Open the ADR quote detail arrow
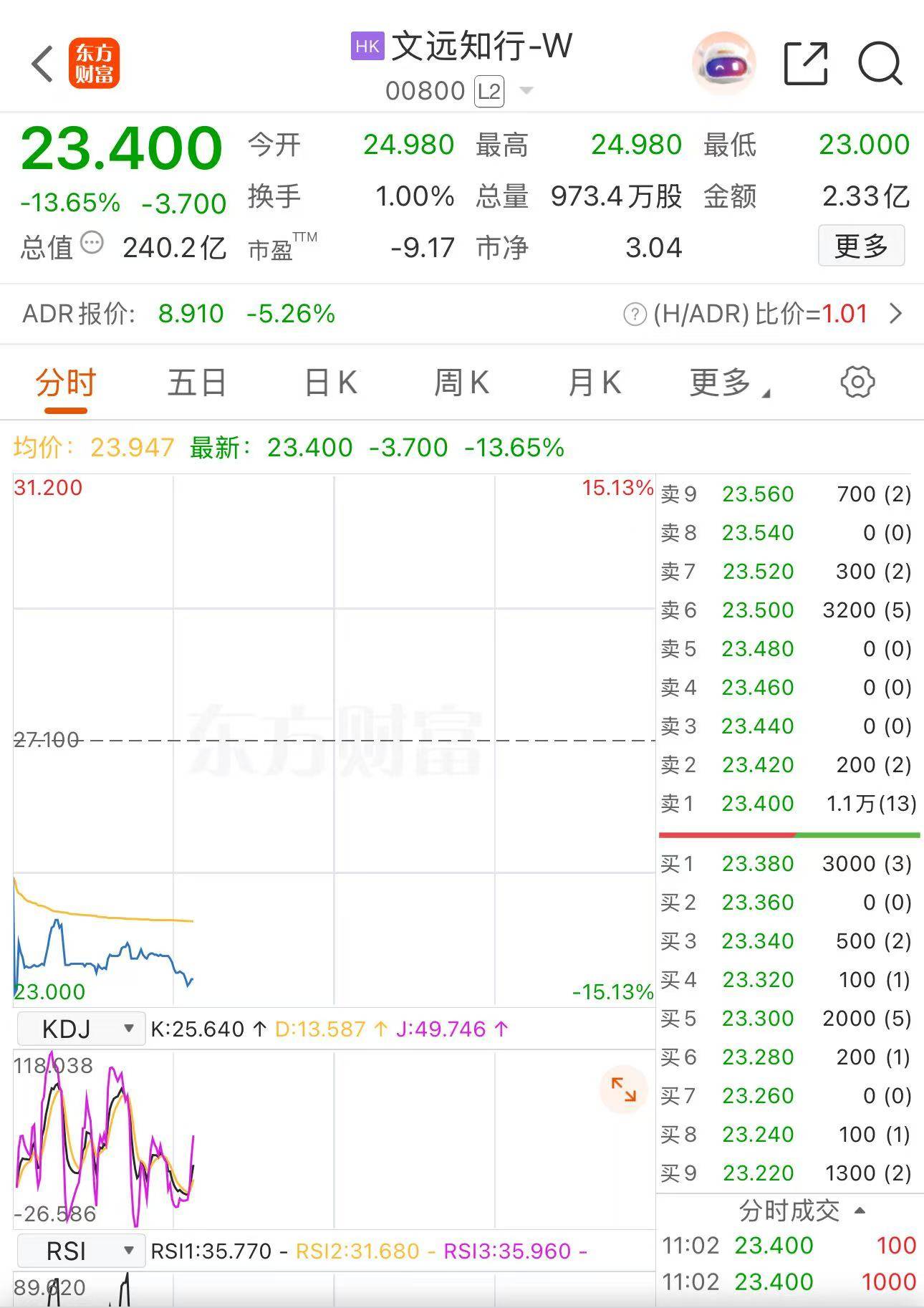This screenshot has width=924, height=1308. point(894,314)
